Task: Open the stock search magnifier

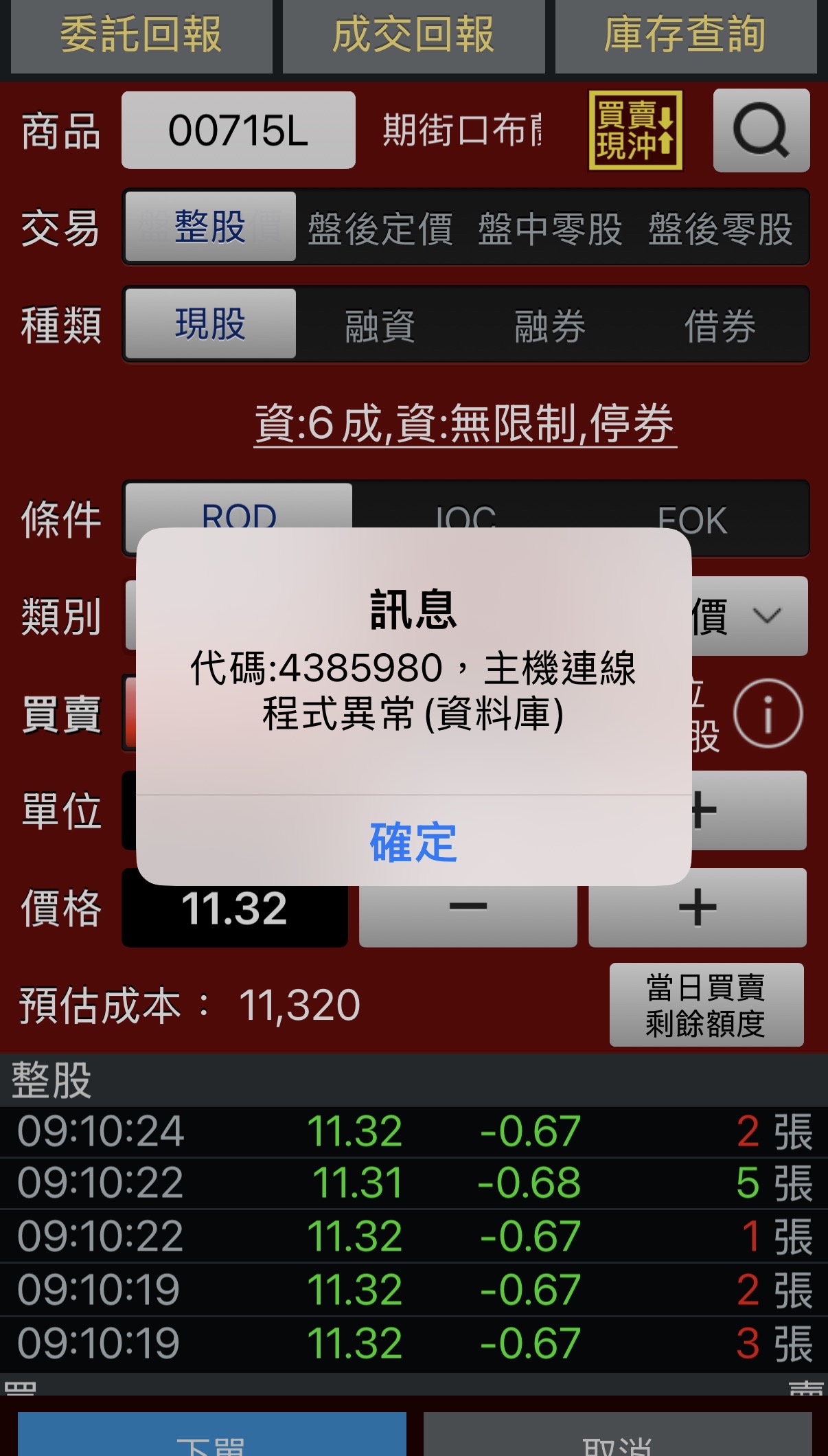Action: pyautogui.click(x=761, y=130)
